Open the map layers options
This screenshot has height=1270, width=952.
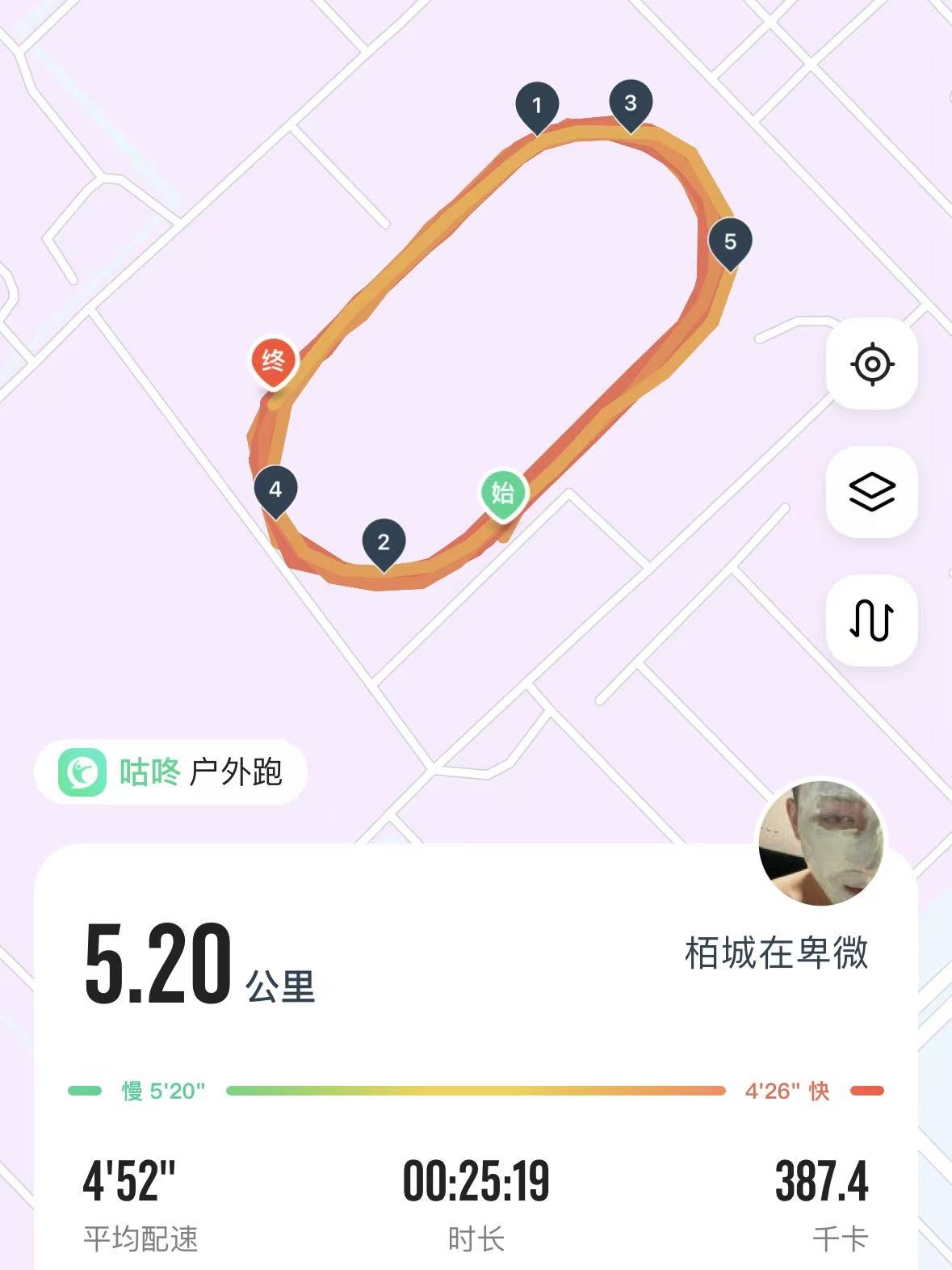point(872,492)
